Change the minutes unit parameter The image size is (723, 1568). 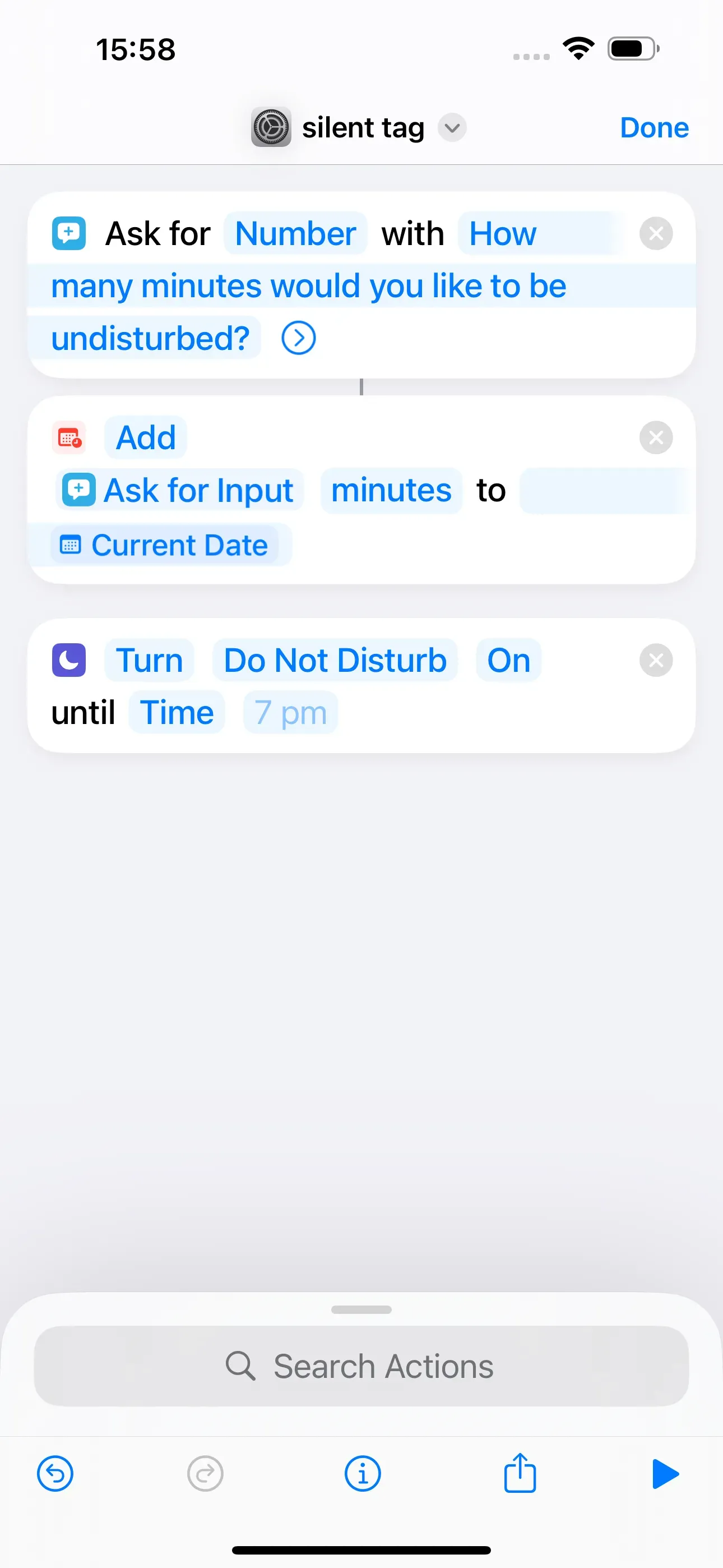point(391,490)
